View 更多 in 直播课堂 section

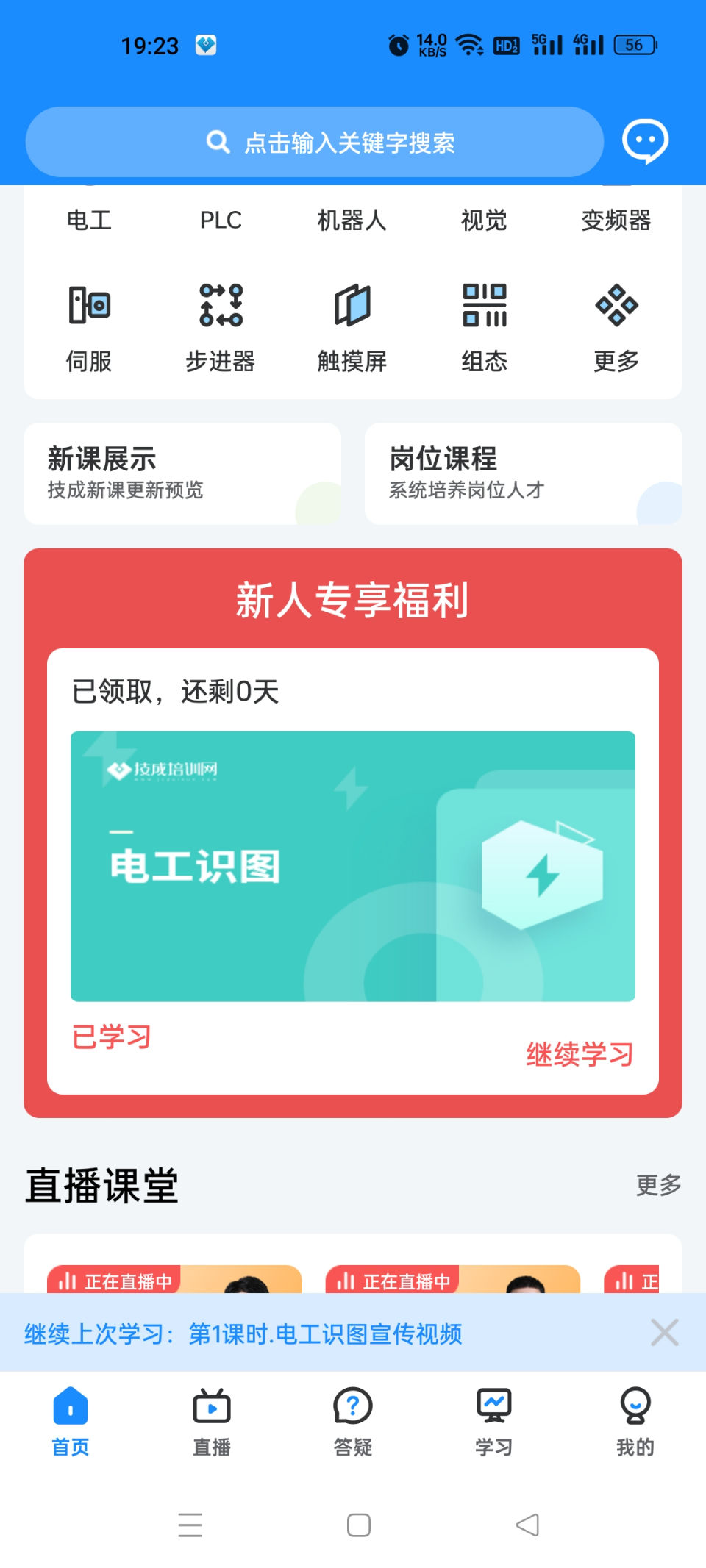tap(658, 1184)
